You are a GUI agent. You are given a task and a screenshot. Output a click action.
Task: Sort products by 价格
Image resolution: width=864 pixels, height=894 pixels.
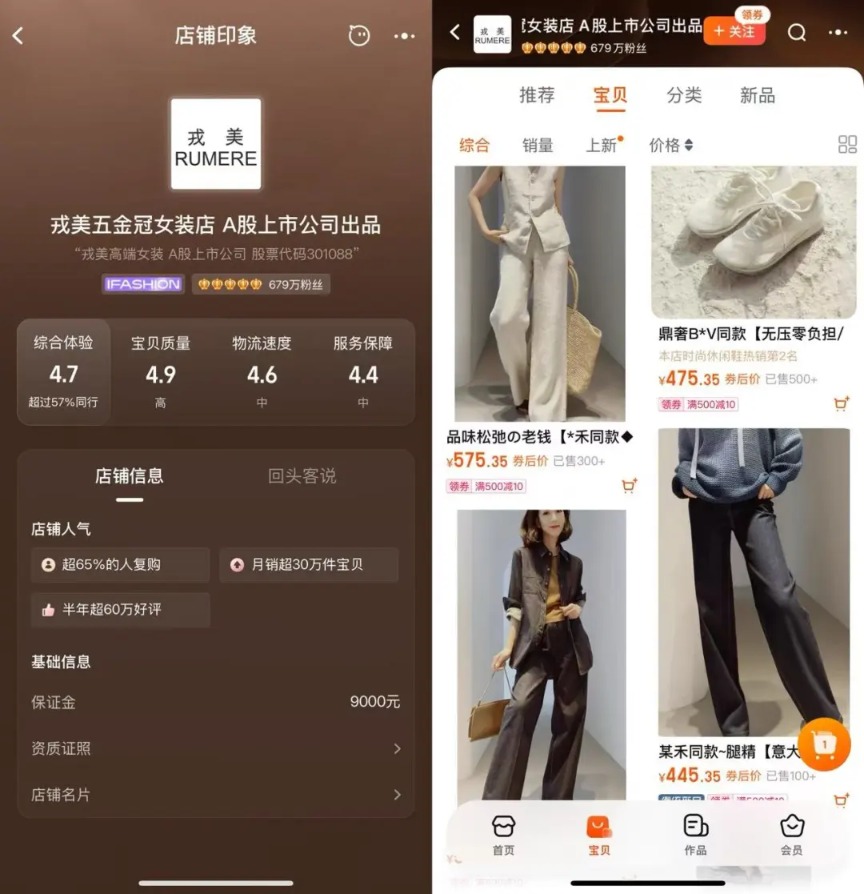point(670,145)
